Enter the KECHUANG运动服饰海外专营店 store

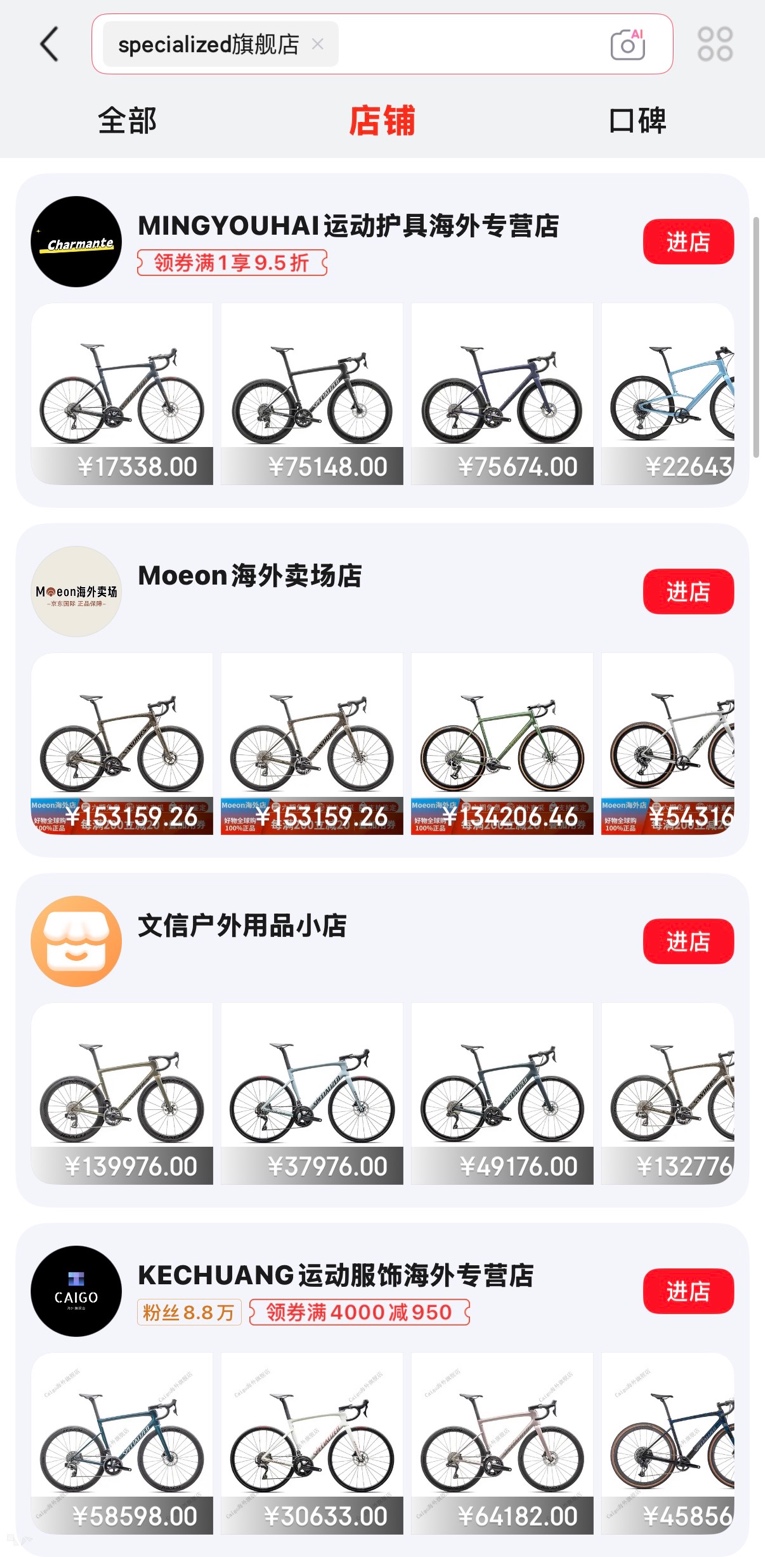[688, 1292]
